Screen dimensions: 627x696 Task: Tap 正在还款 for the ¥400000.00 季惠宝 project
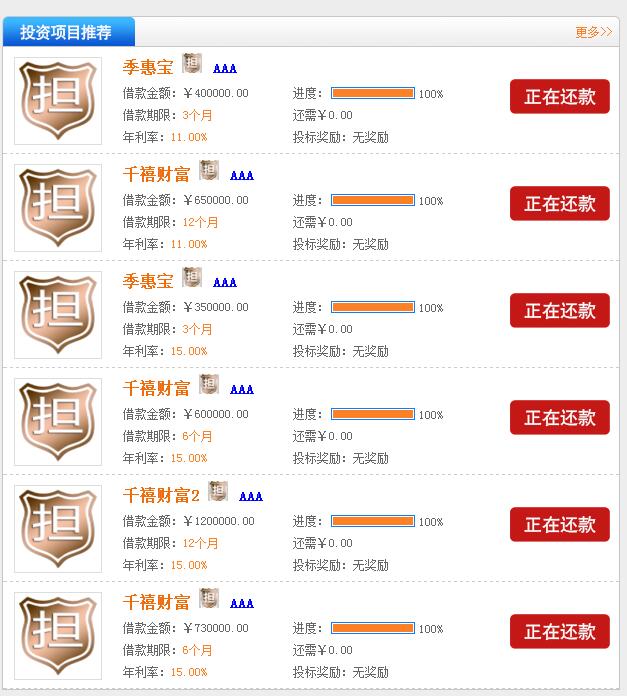click(559, 97)
